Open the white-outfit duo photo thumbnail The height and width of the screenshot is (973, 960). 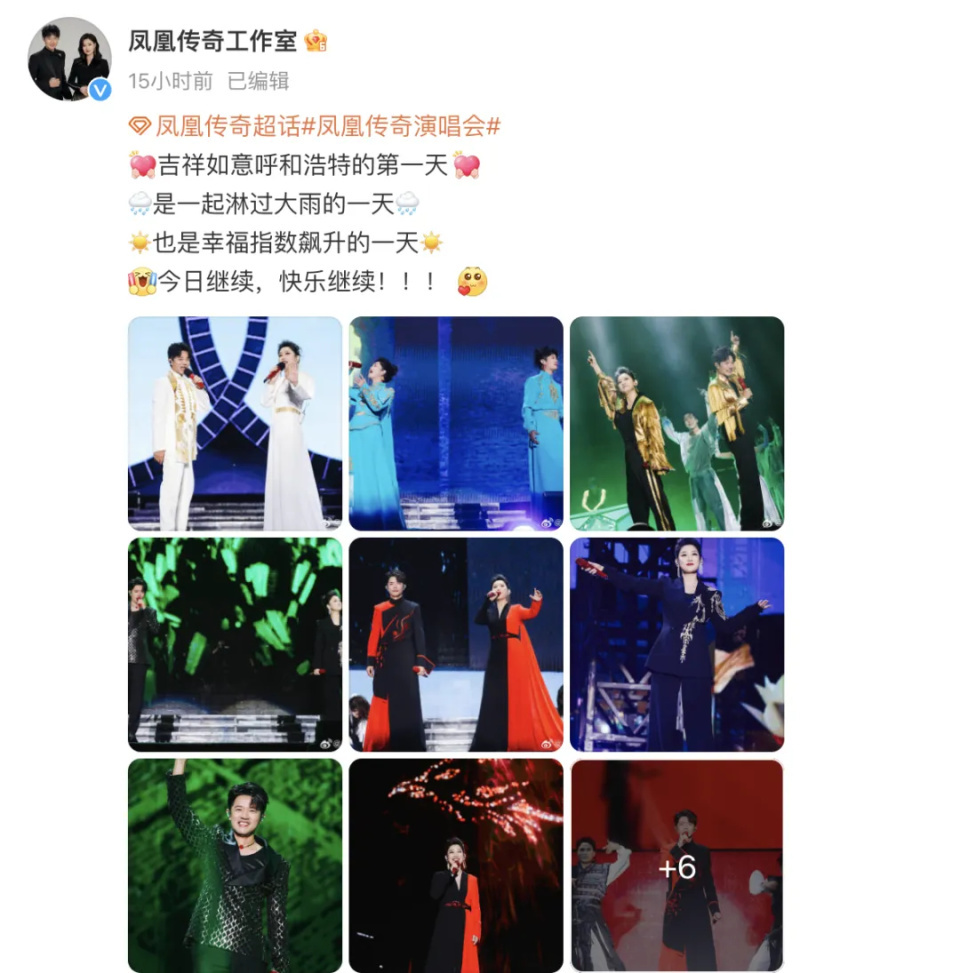[x=236, y=425]
